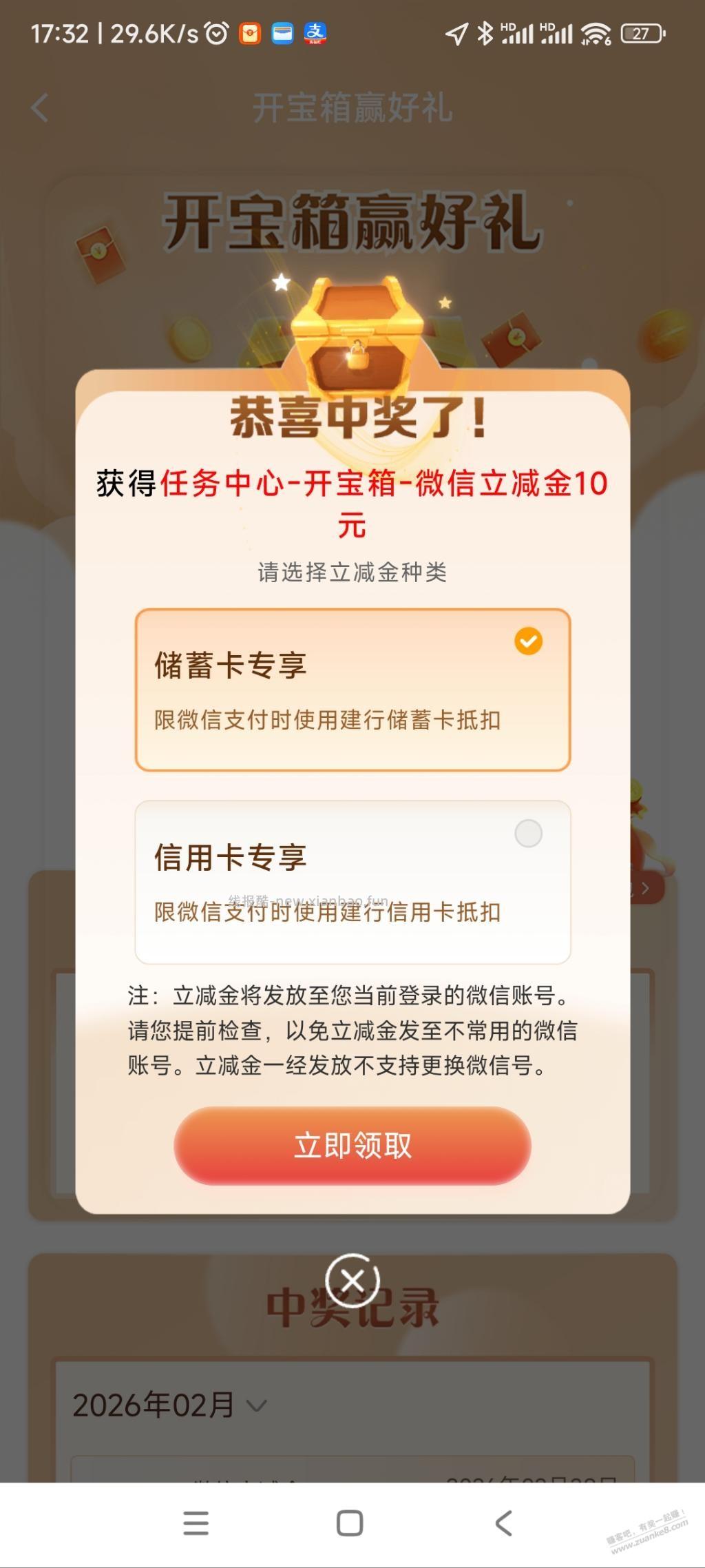Tap the chevron arrow on the right edge
Viewport: 705px width, 1568px height.
pyautogui.click(x=647, y=889)
